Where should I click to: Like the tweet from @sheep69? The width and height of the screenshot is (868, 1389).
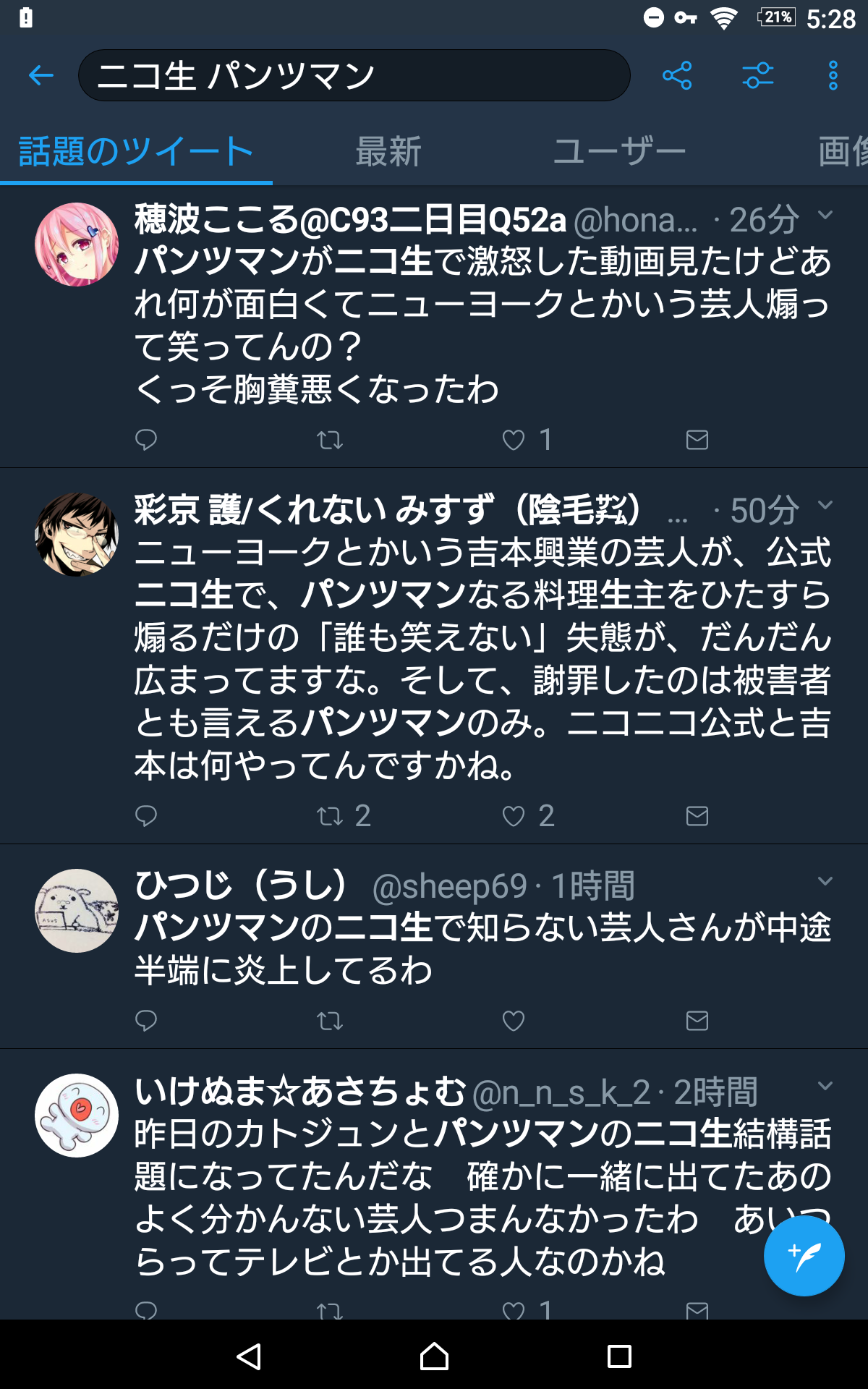[514, 1021]
